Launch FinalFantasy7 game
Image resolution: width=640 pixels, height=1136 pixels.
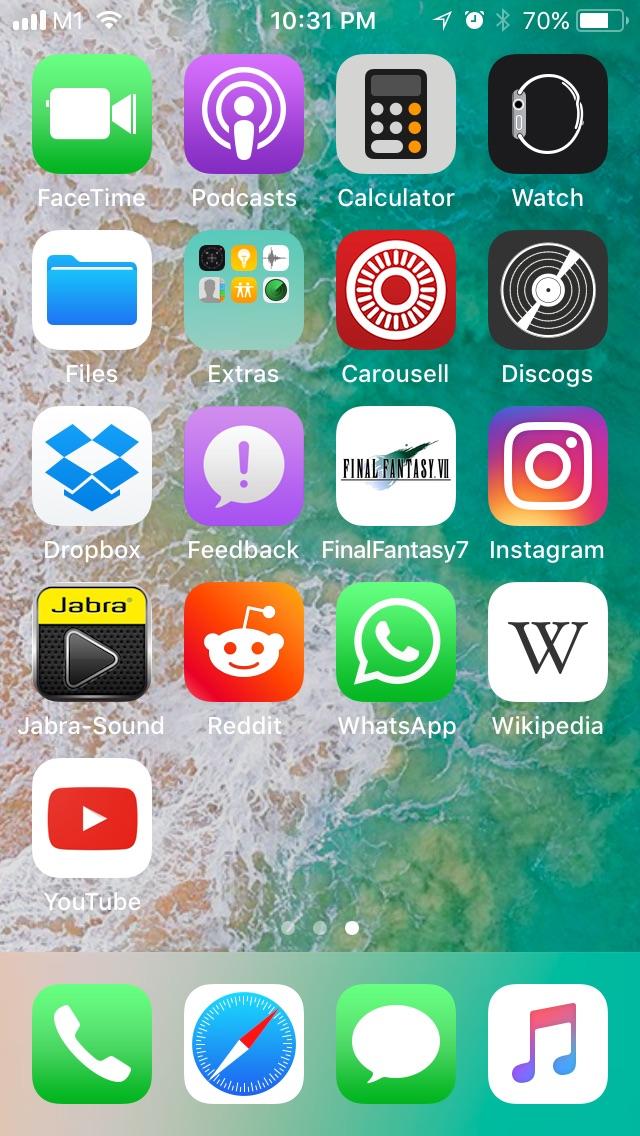coord(396,466)
